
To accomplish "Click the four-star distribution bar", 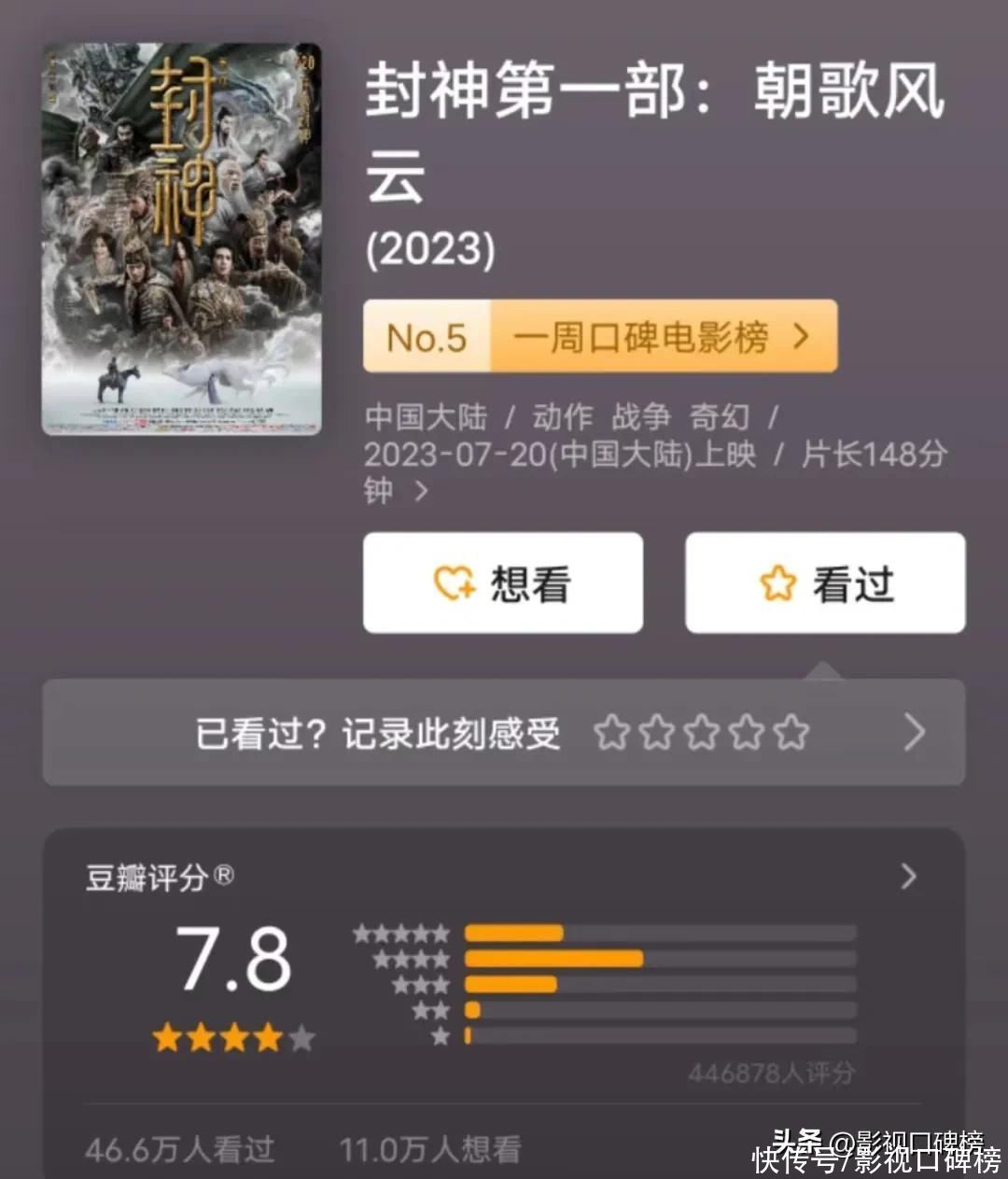I will tap(556, 956).
